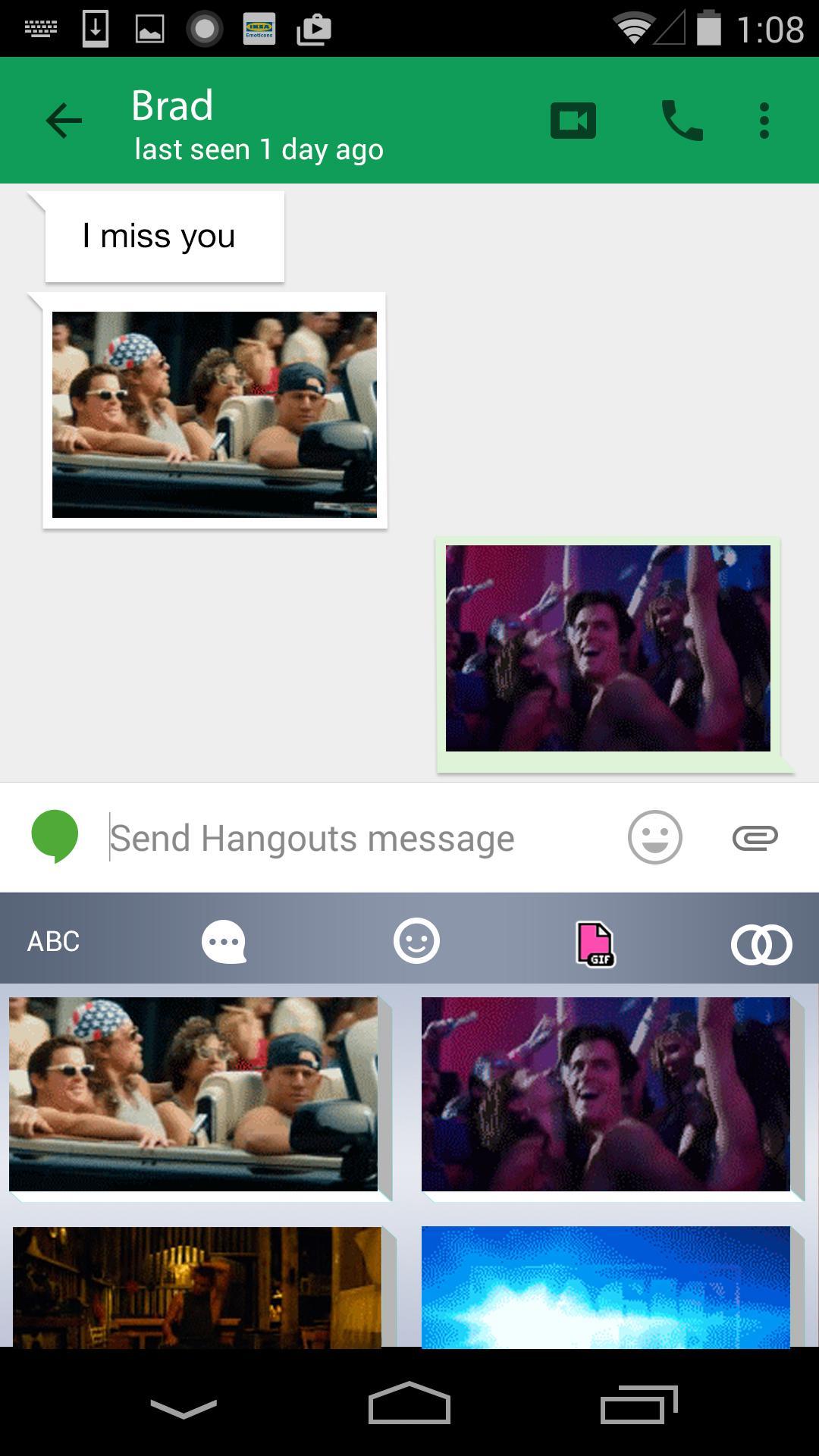Open the emoji picker in message bar
This screenshot has height=1456, width=819.
point(654,837)
